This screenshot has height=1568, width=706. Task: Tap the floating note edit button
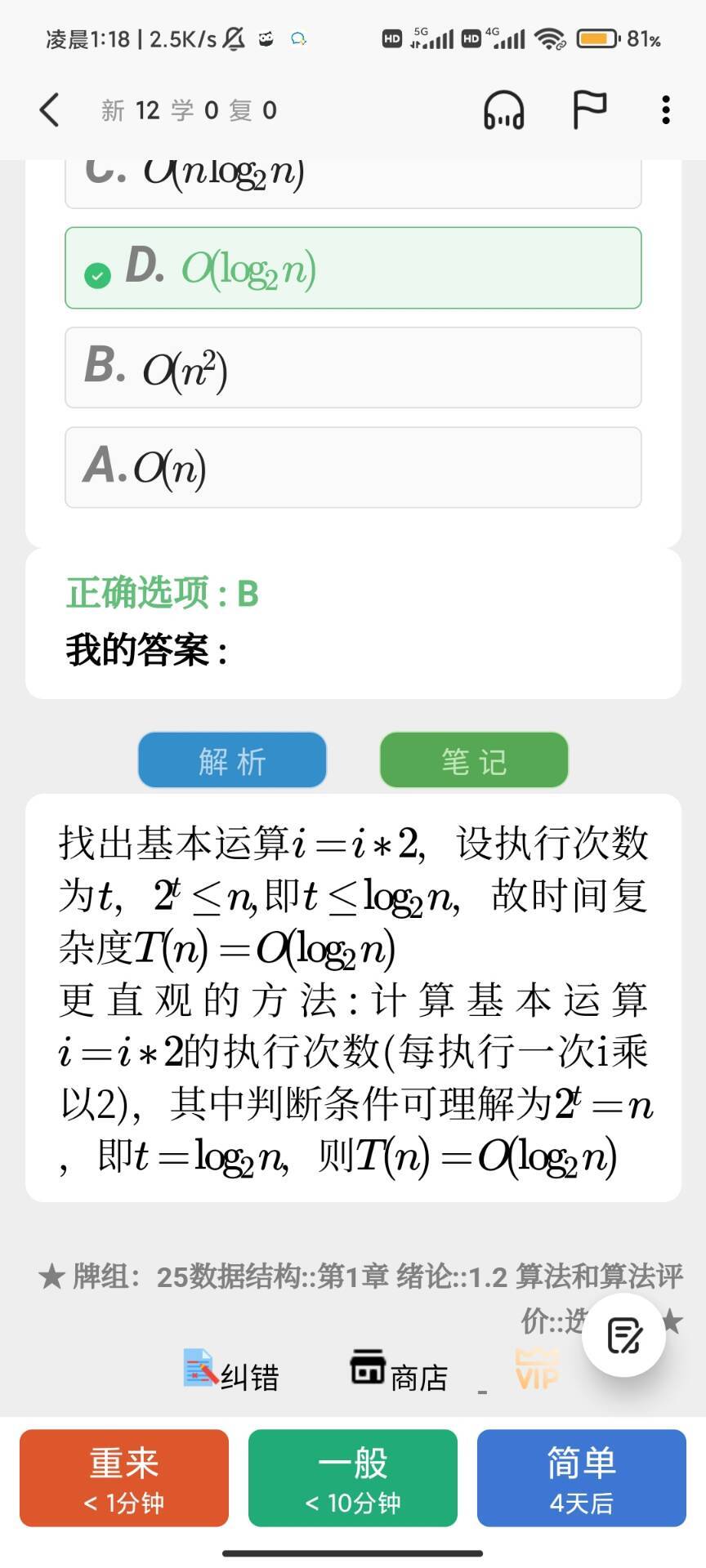pyautogui.click(x=624, y=1336)
